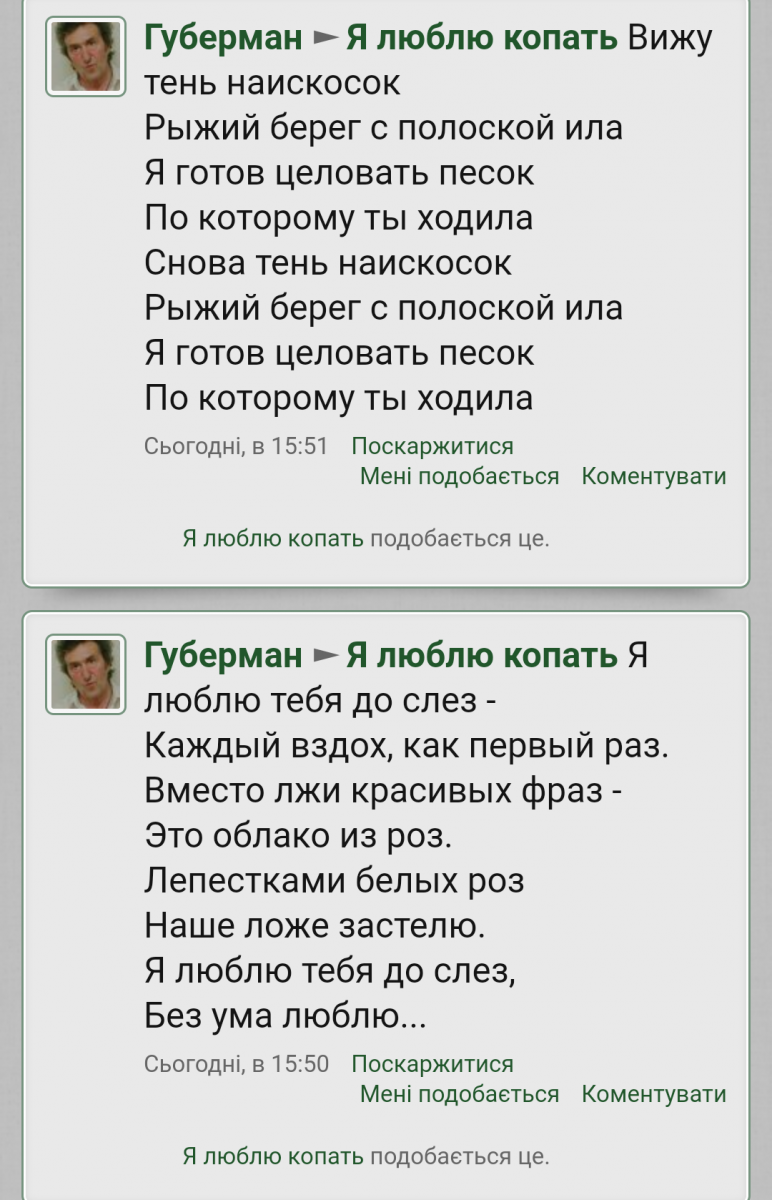
Task: Like the 15:51 post via Мені подобається
Action: click(x=459, y=476)
